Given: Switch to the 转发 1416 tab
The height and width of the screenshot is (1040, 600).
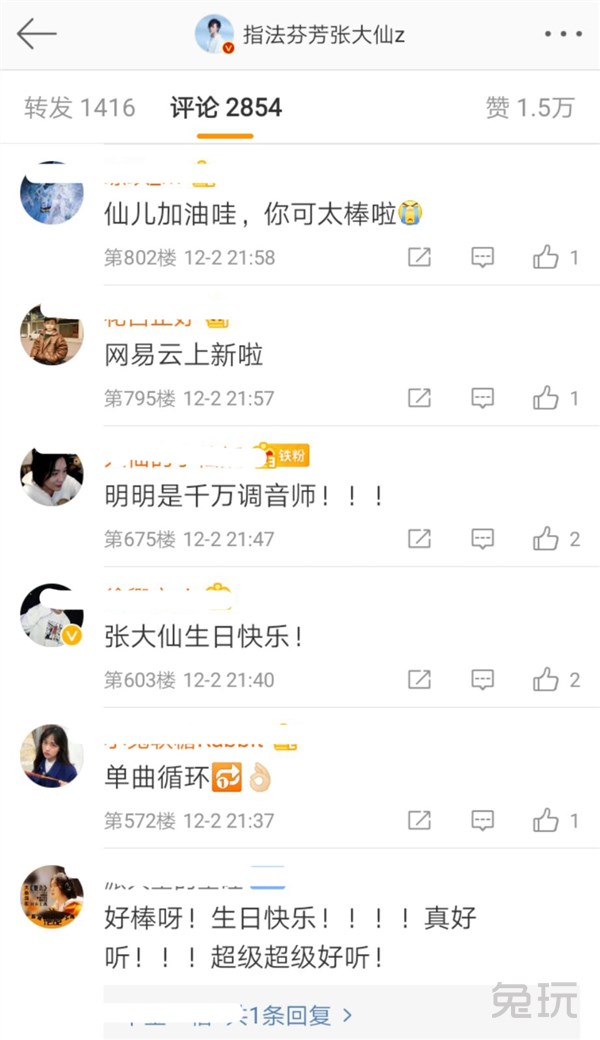Looking at the screenshot, I should pyautogui.click(x=79, y=108).
